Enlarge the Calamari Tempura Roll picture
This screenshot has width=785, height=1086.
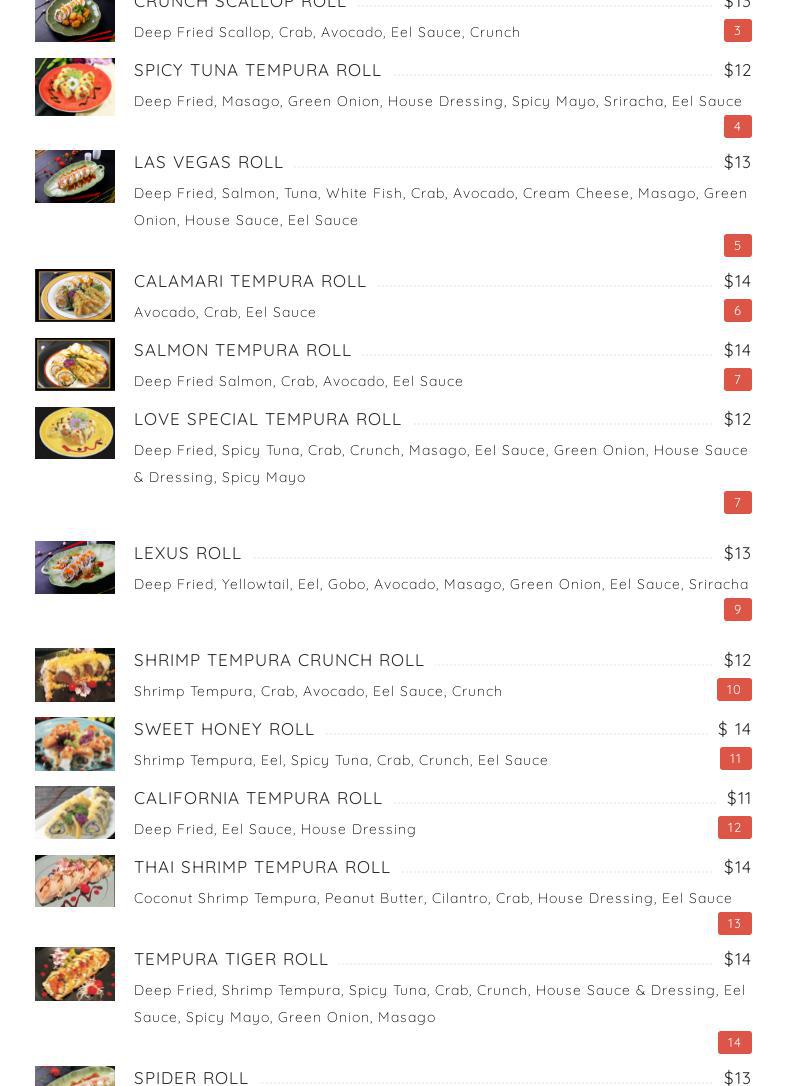point(75,295)
